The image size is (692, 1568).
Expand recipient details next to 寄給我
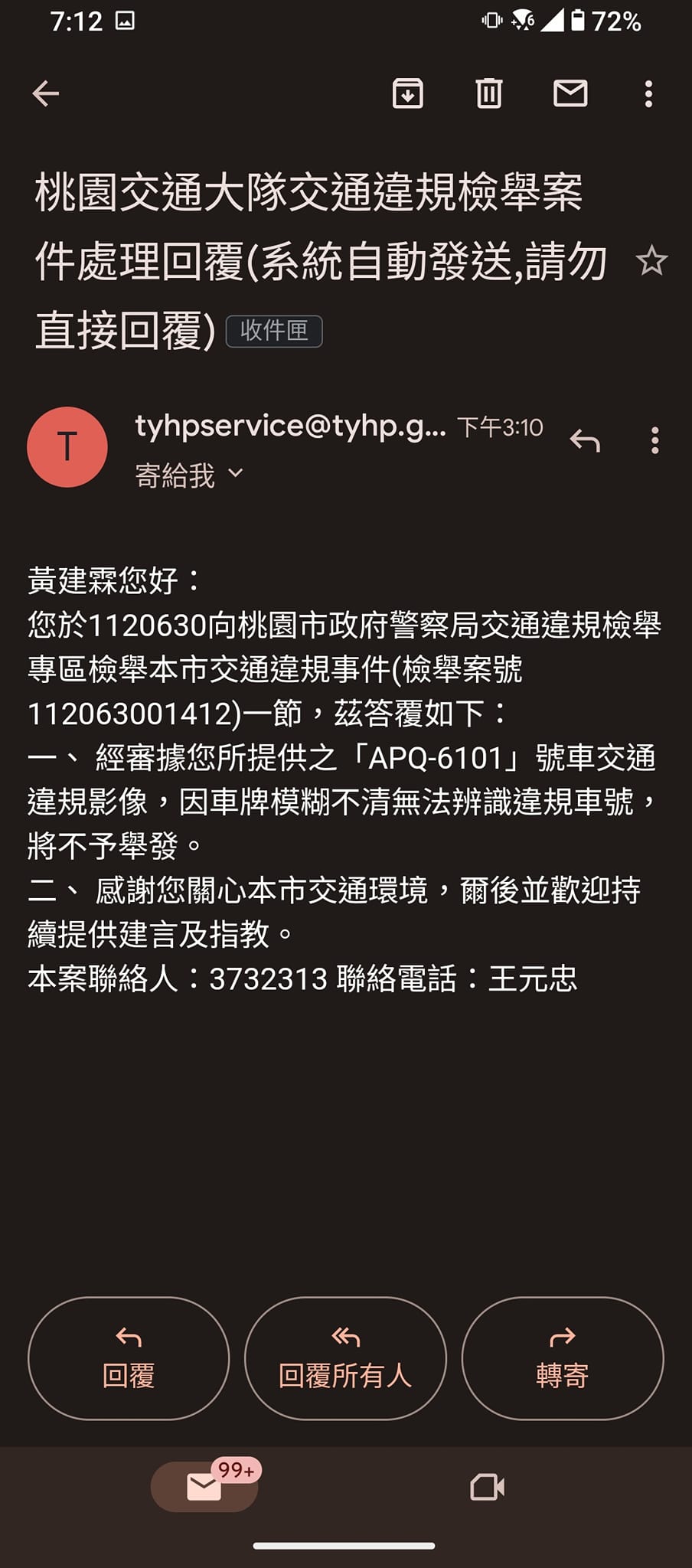click(236, 474)
